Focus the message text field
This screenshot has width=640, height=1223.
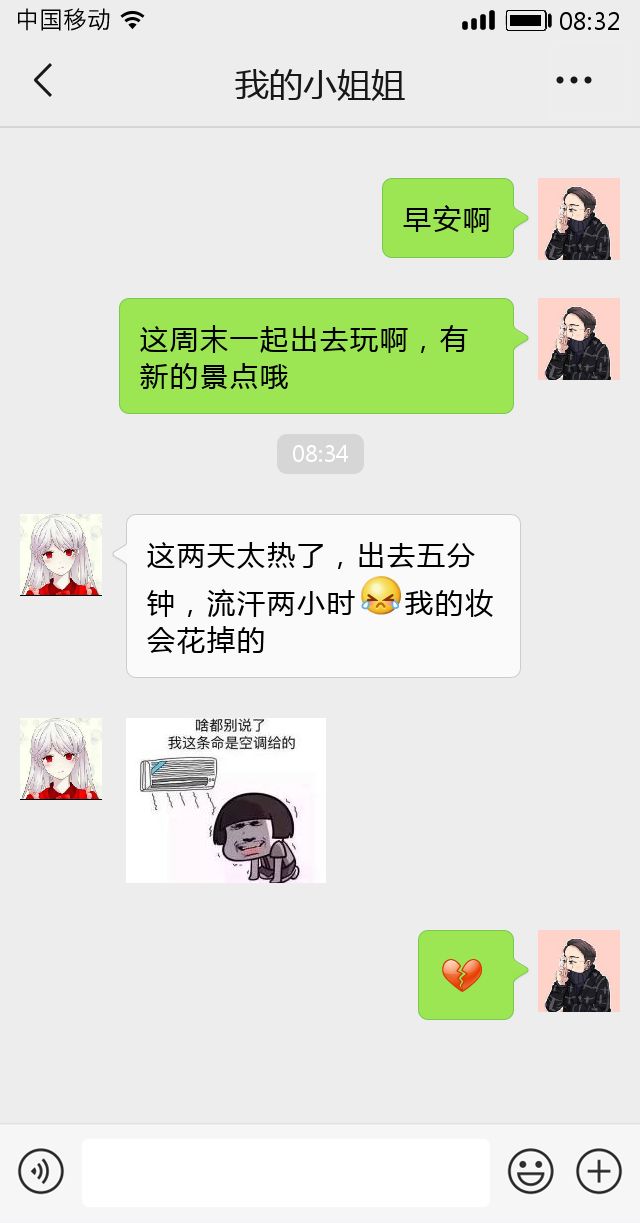(286, 1172)
